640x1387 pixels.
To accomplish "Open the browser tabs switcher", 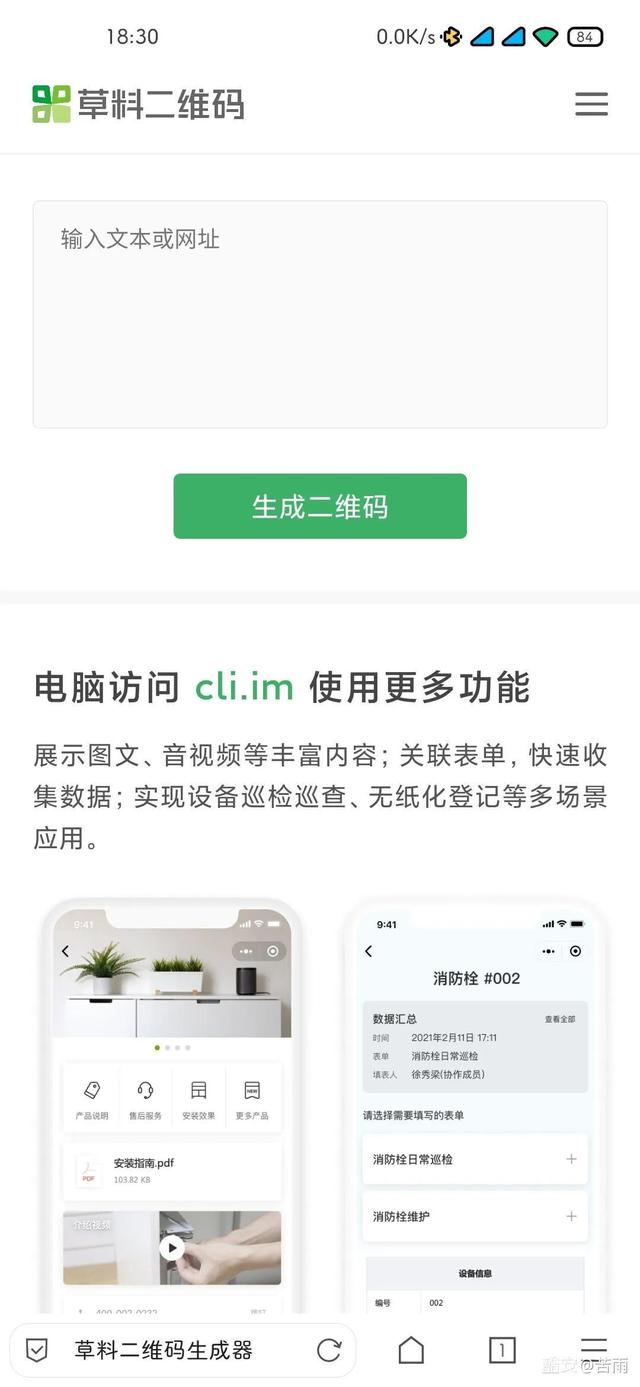I will pyautogui.click(x=502, y=1350).
